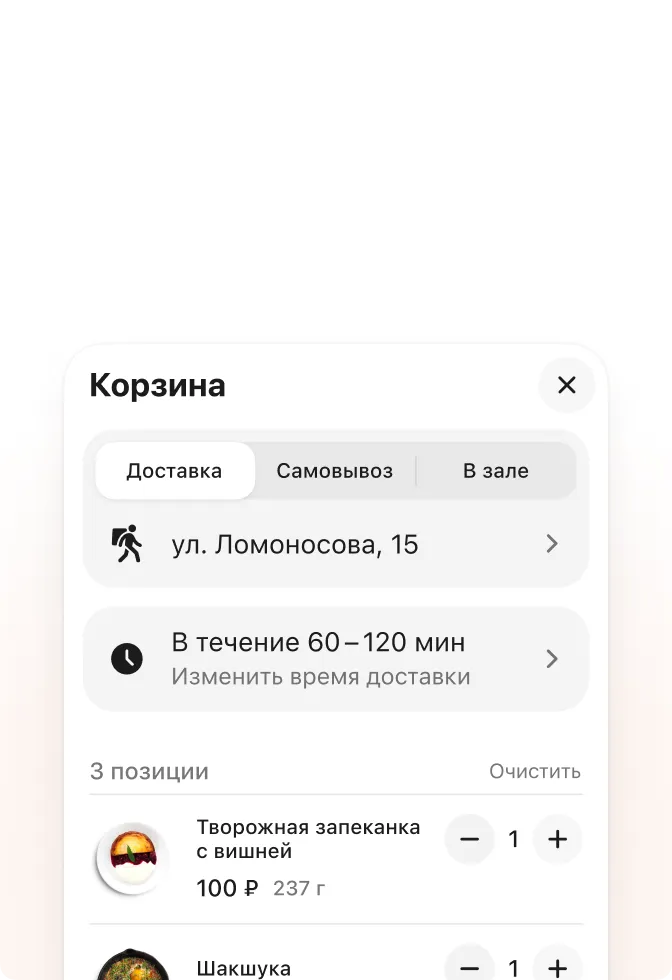Screen dimensions: 672x980
Task: Tap Очистить to clear the cart
Action: pos(534,771)
